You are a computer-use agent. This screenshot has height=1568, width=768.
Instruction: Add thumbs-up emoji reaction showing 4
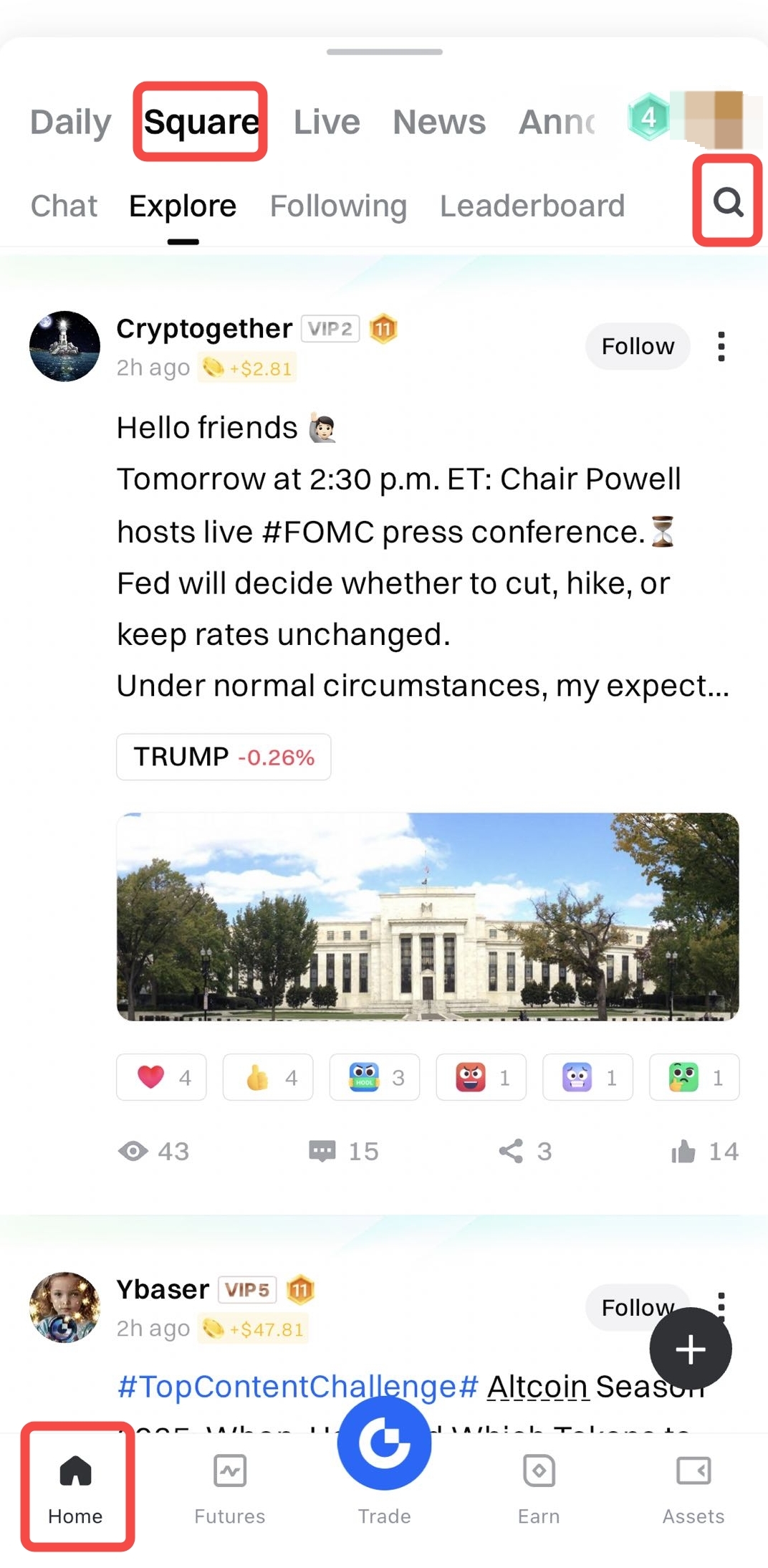pos(268,1076)
